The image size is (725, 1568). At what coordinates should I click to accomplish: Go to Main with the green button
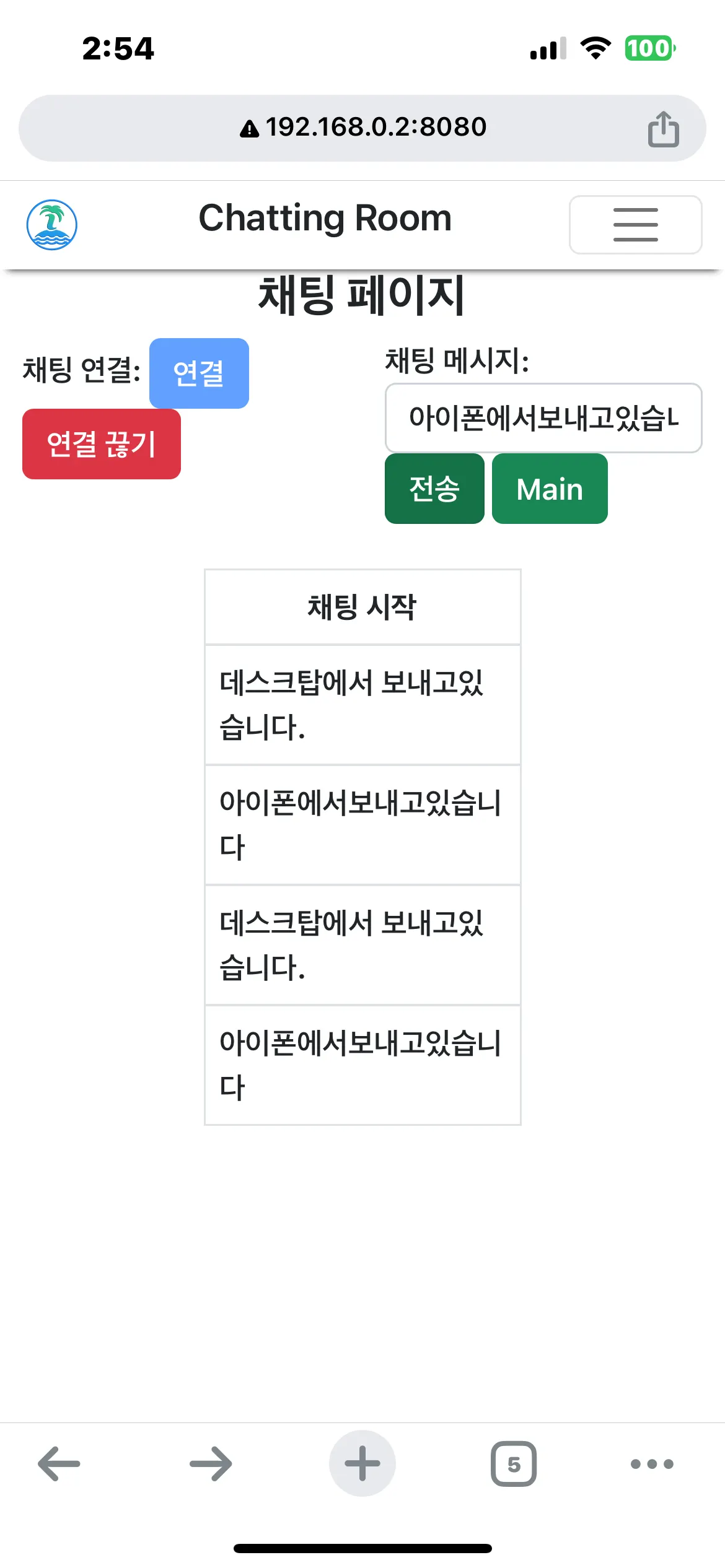550,489
